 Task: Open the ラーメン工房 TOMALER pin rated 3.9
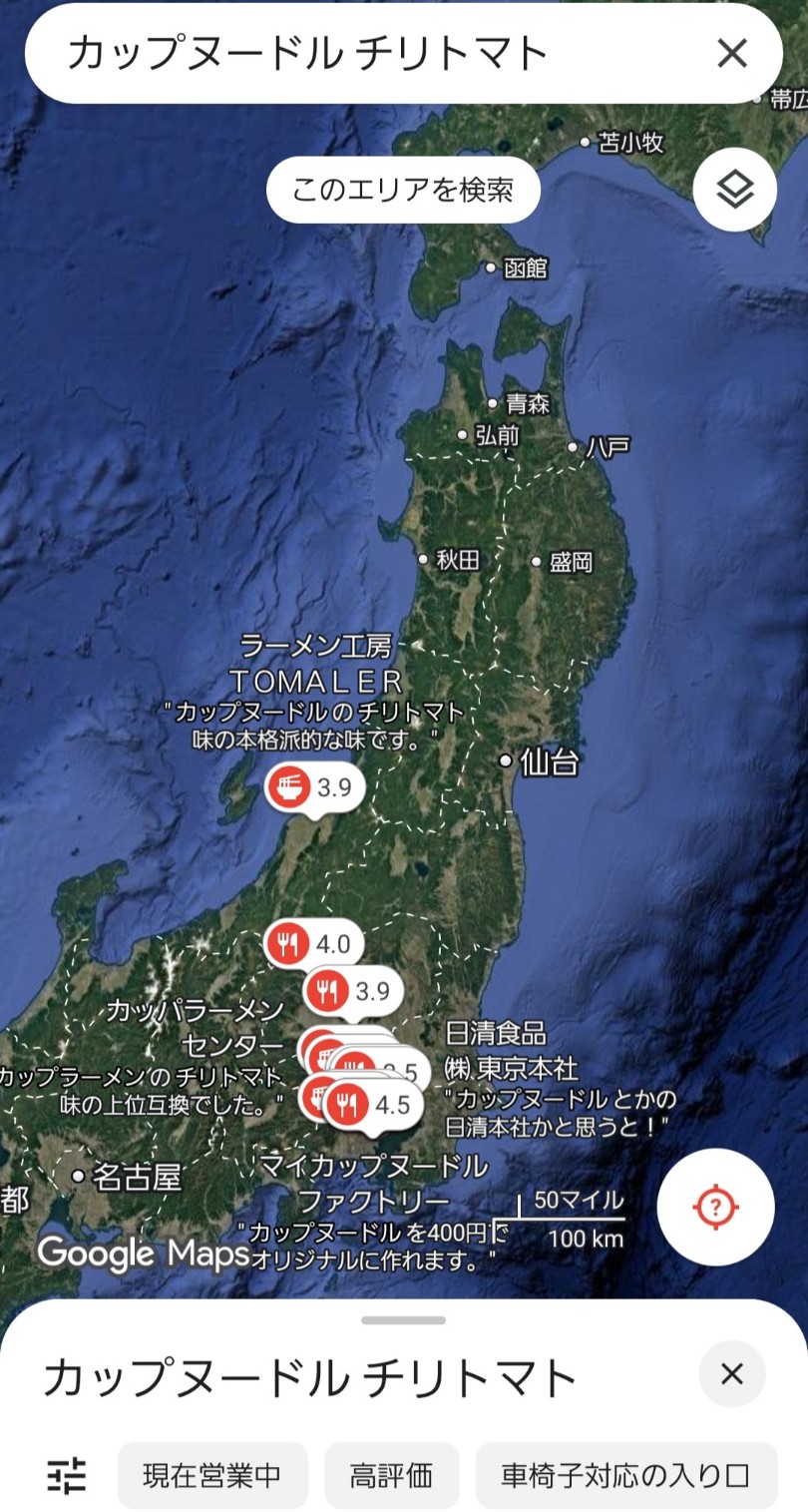point(313,787)
